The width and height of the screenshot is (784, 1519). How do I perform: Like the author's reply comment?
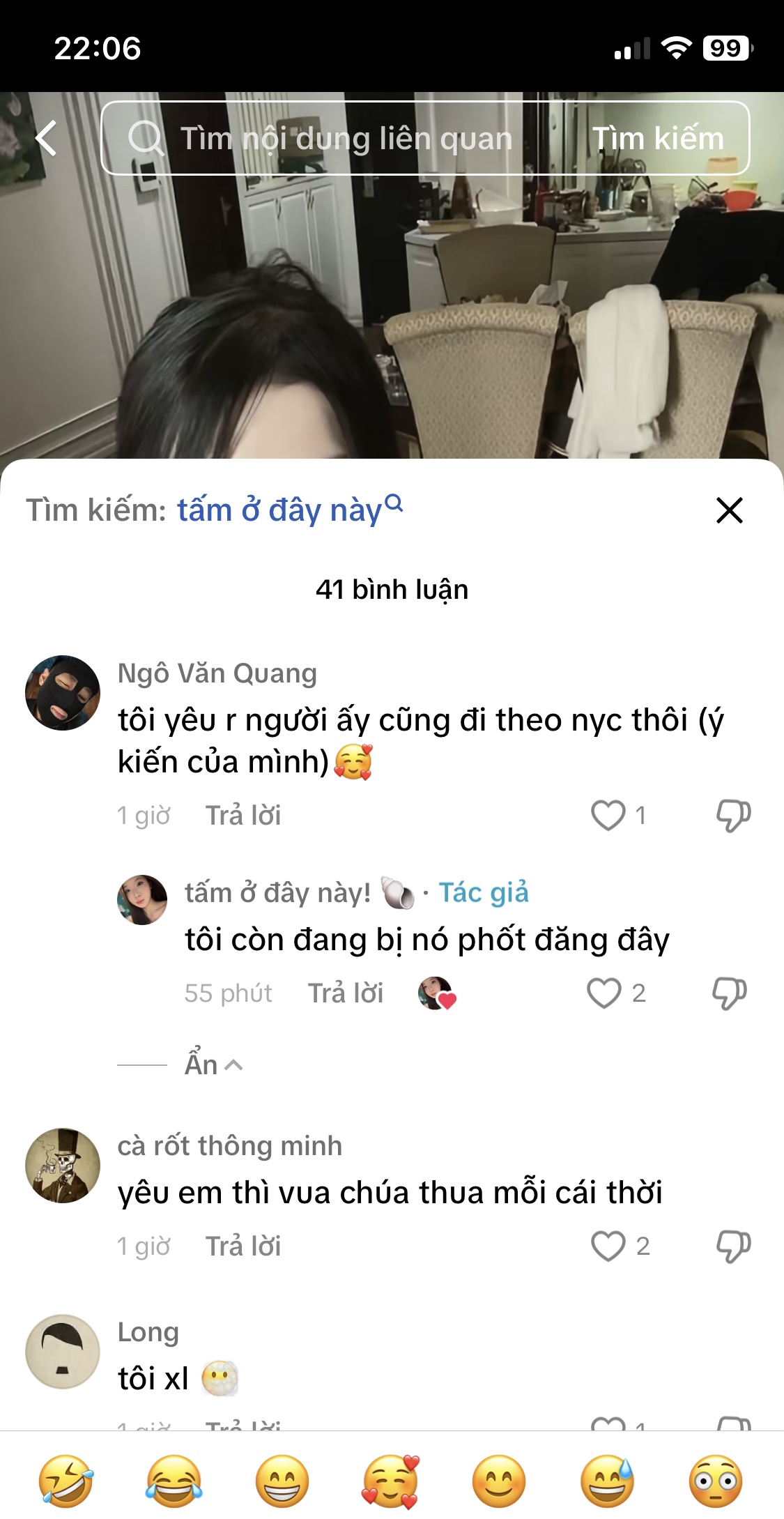click(x=604, y=993)
